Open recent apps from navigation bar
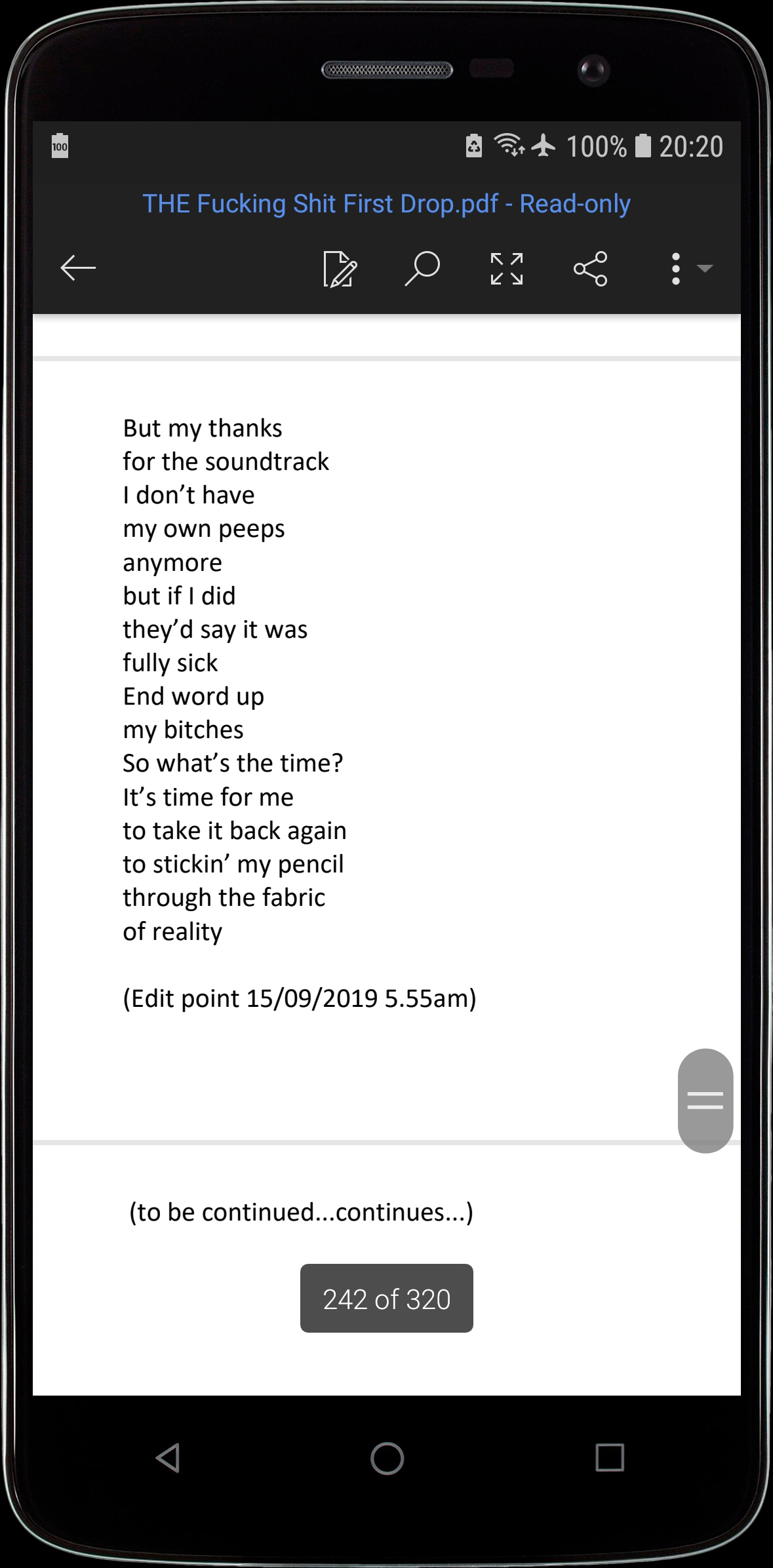 click(x=609, y=1458)
